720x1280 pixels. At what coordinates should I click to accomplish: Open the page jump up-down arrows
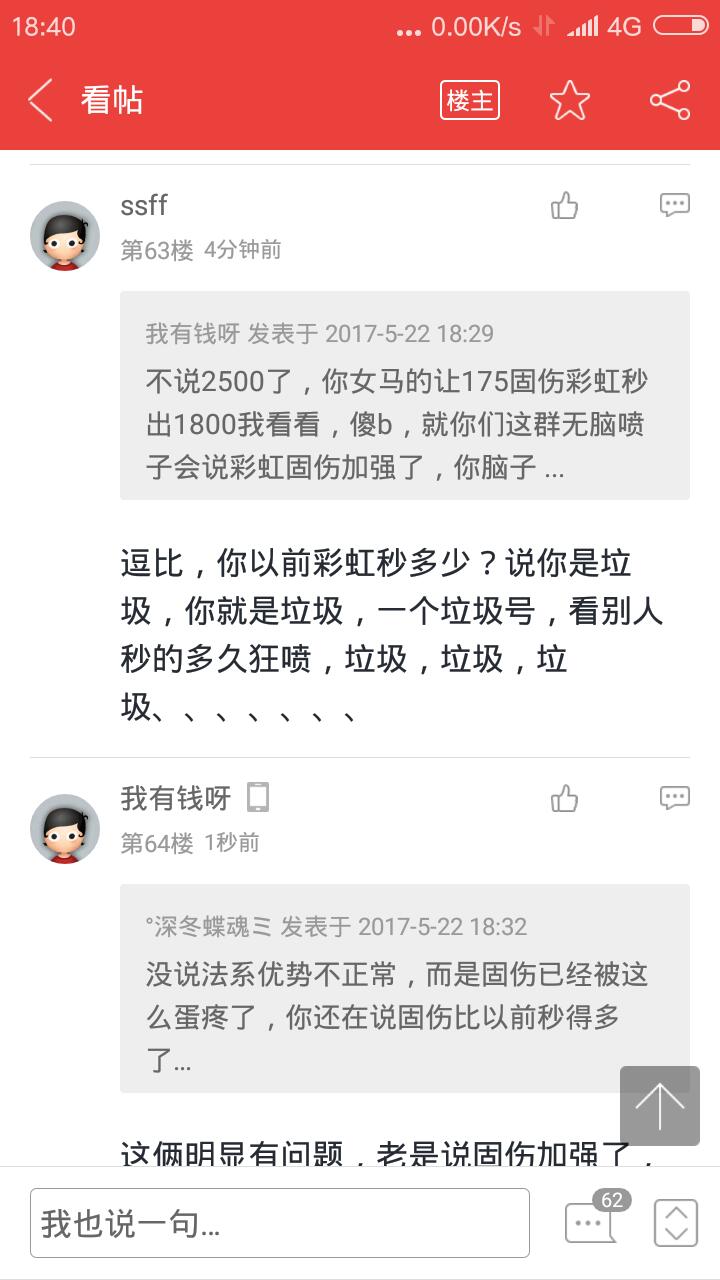tap(676, 1222)
